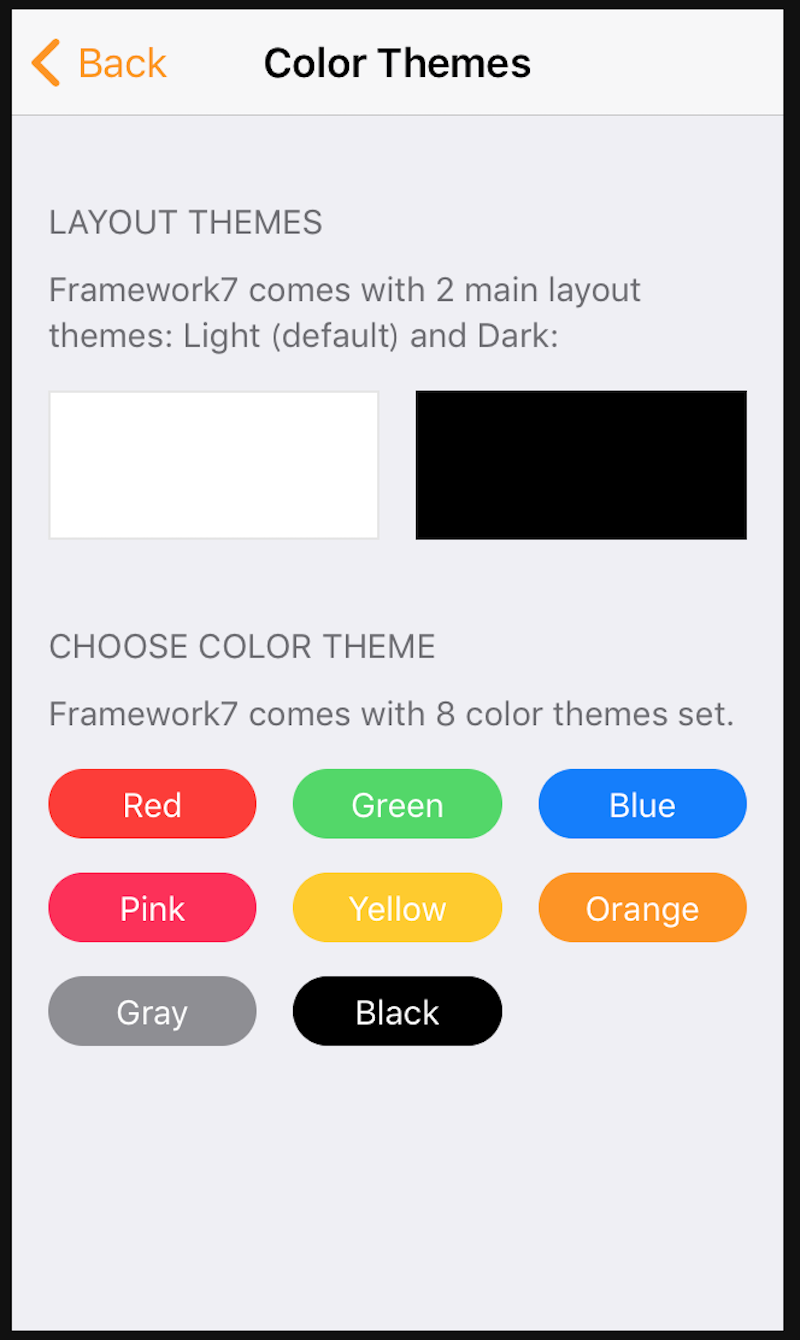Pick the Yellow color theme
This screenshot has width=800, height=1340.
pos(397,908)
